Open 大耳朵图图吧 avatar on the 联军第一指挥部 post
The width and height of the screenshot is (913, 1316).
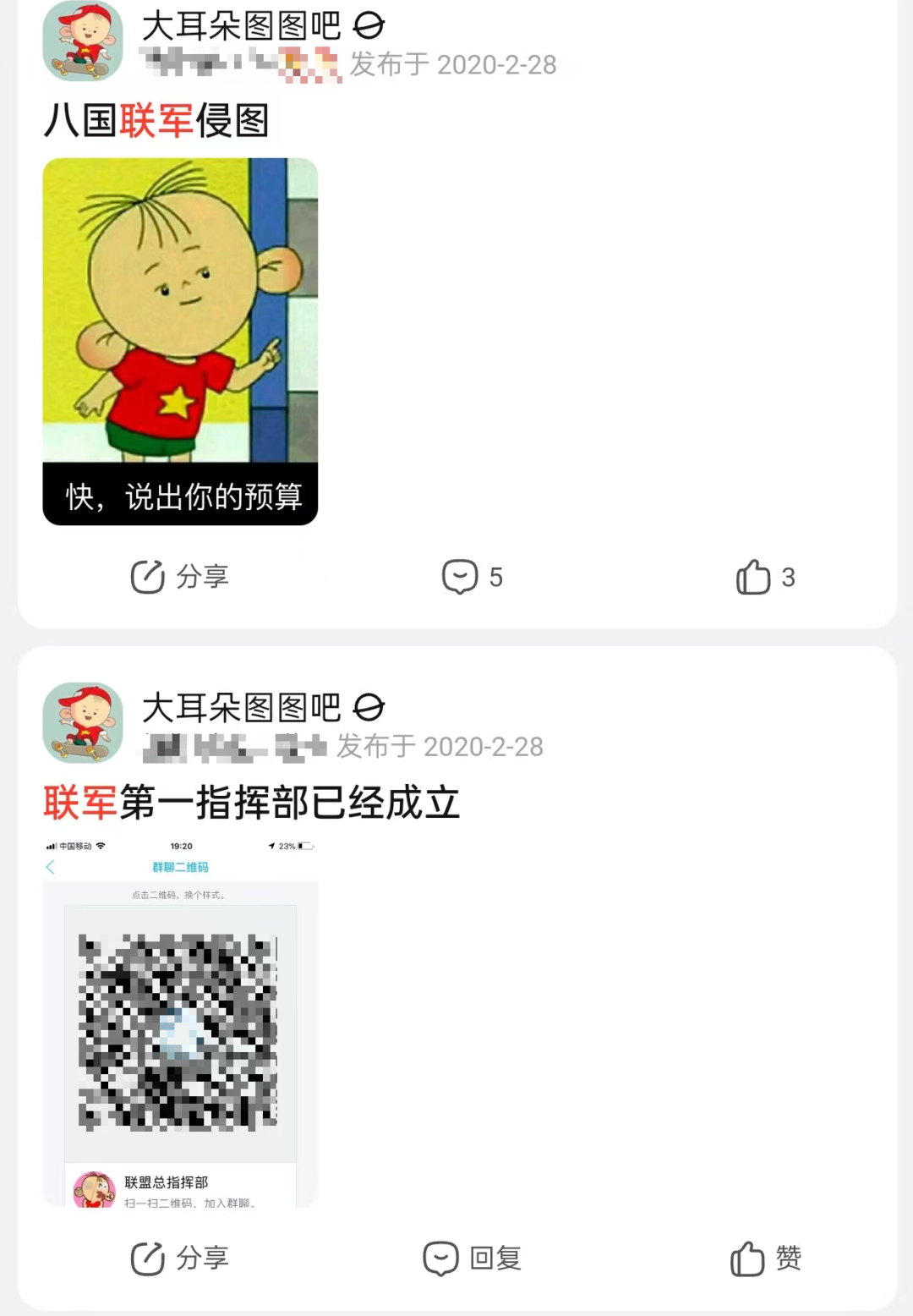click(83, 722)
